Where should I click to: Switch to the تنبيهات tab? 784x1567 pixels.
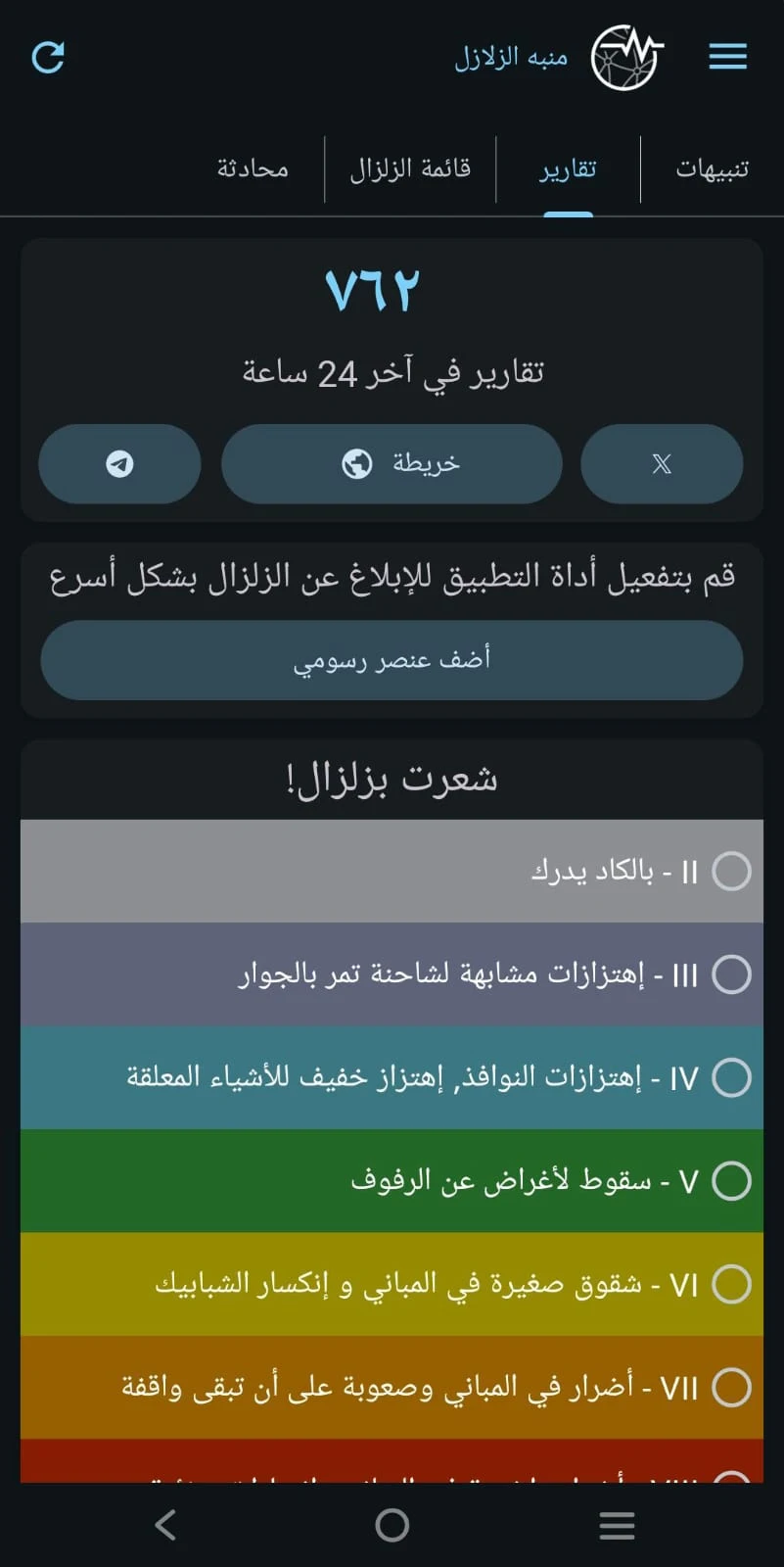[x=712, y=169]
